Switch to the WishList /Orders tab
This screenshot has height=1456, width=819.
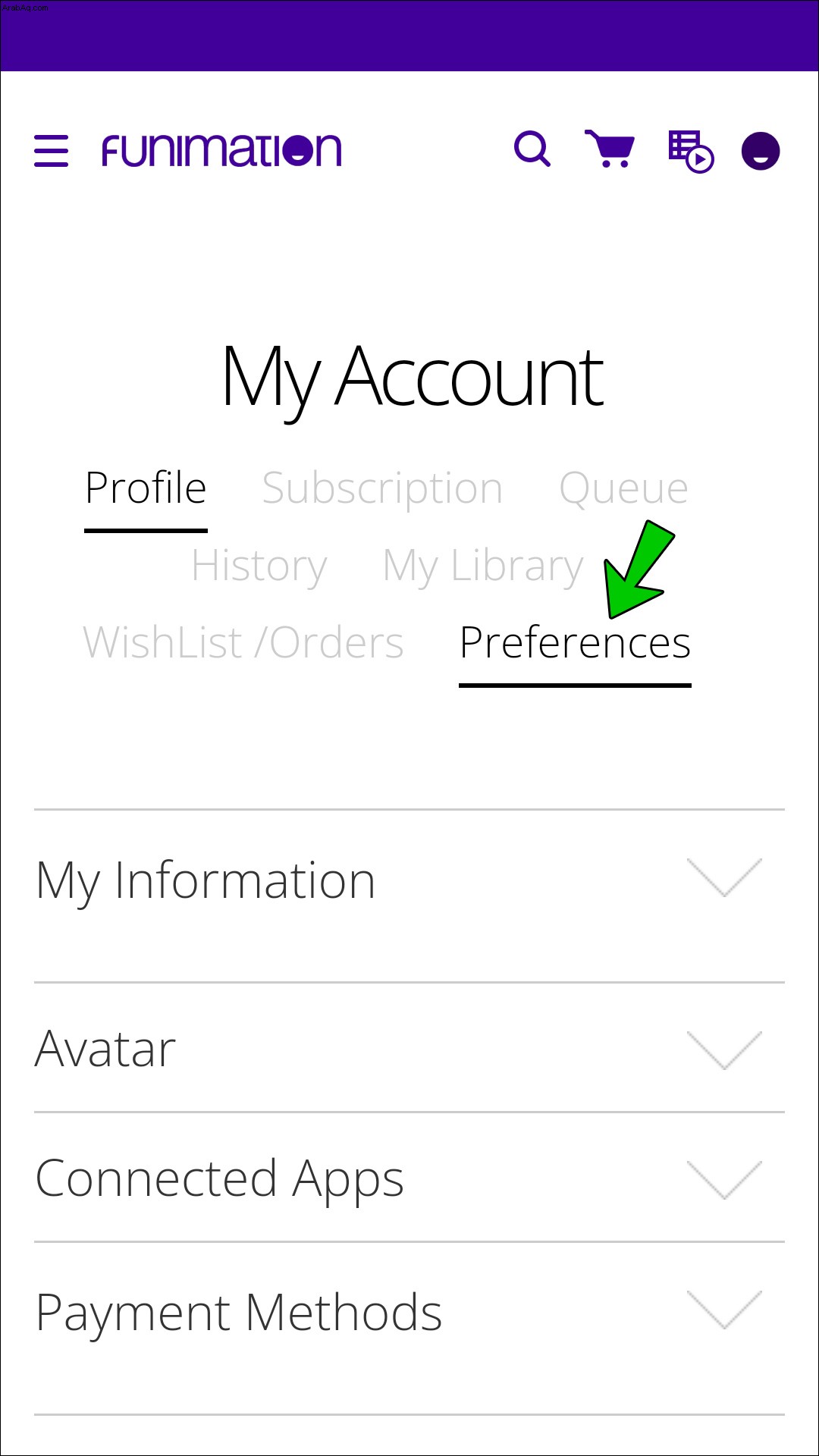[243, 643]
